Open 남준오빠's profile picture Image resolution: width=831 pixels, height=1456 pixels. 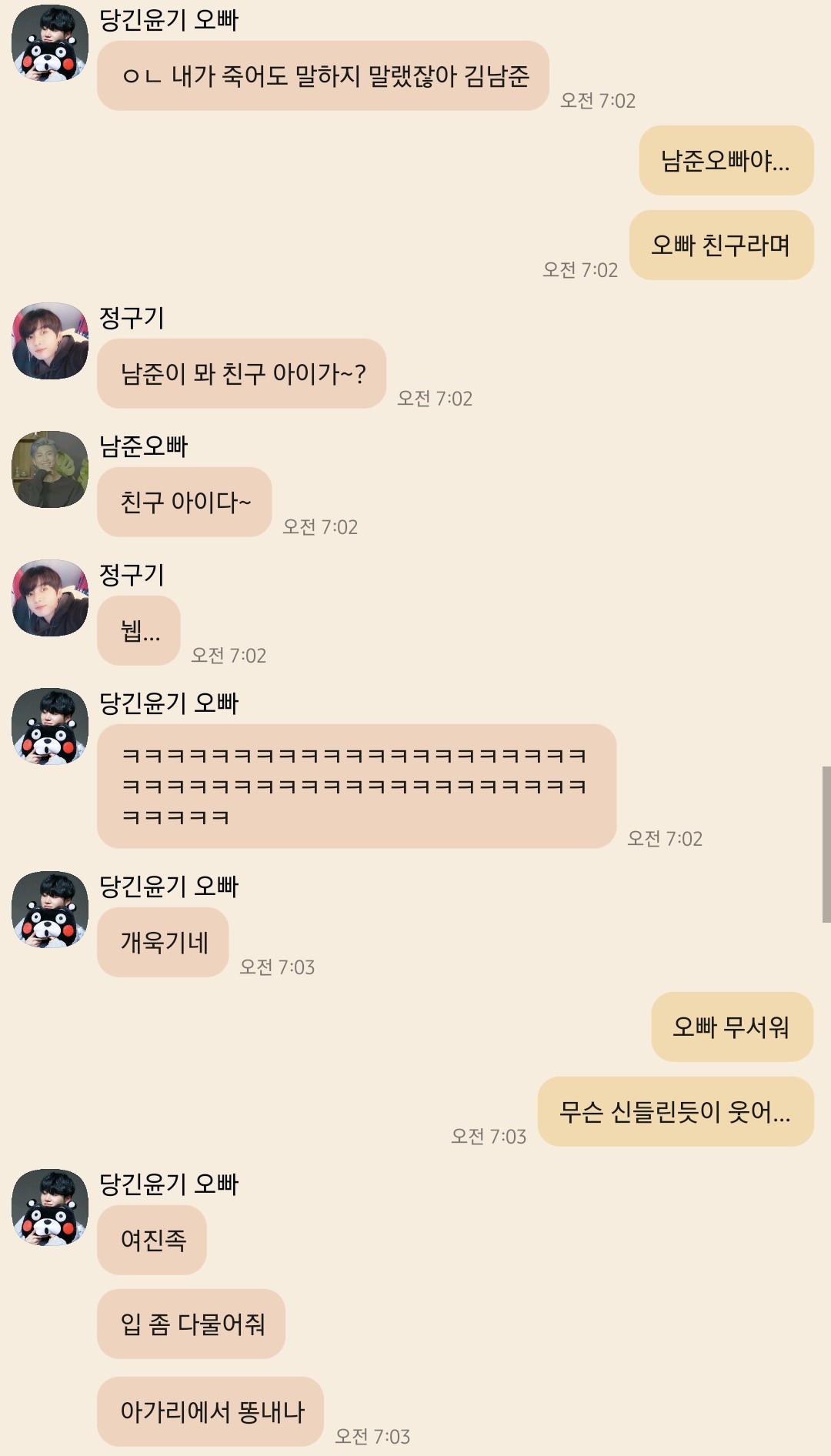pyautogui.click(x=50, y=469)
